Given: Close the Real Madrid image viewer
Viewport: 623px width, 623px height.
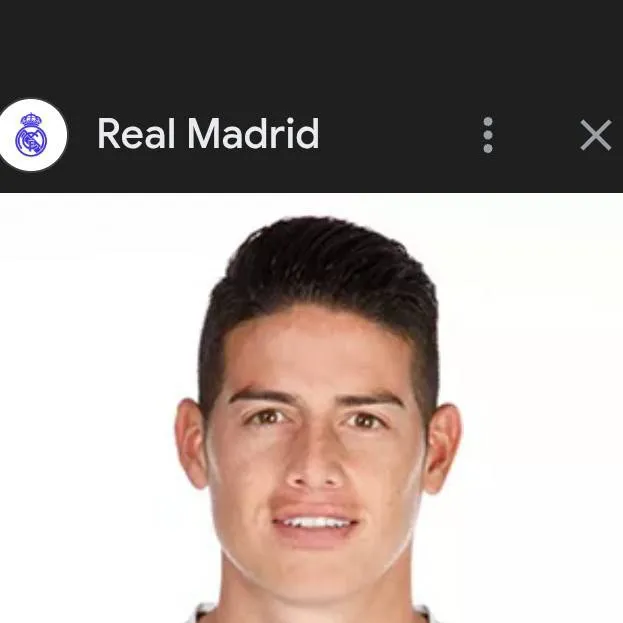Looking at the screenshot, I should click(x=595, y=135).
